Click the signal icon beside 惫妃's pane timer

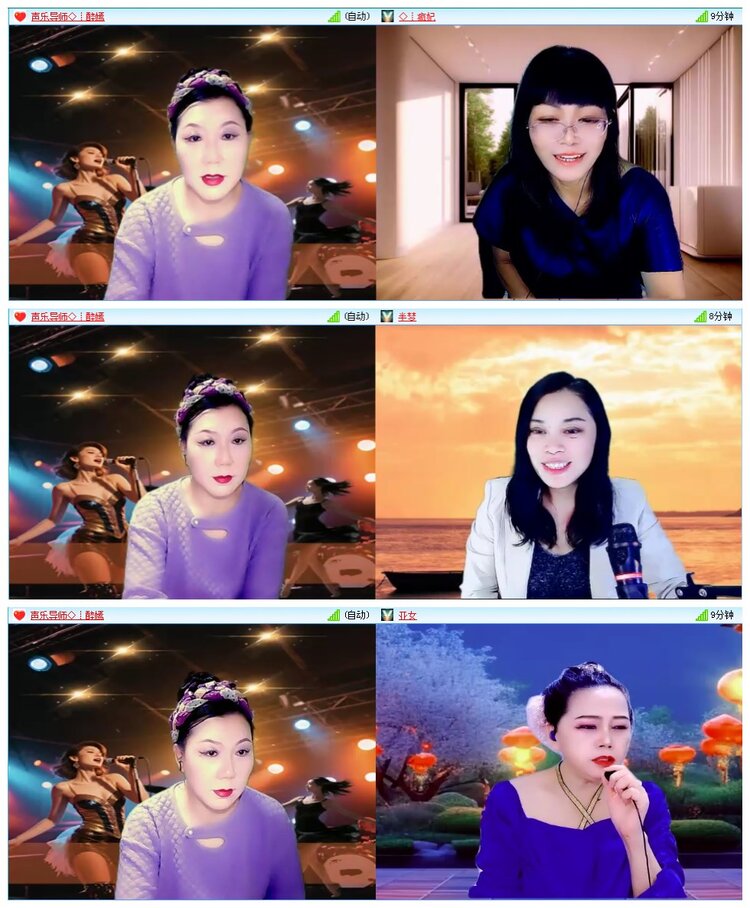702,15
